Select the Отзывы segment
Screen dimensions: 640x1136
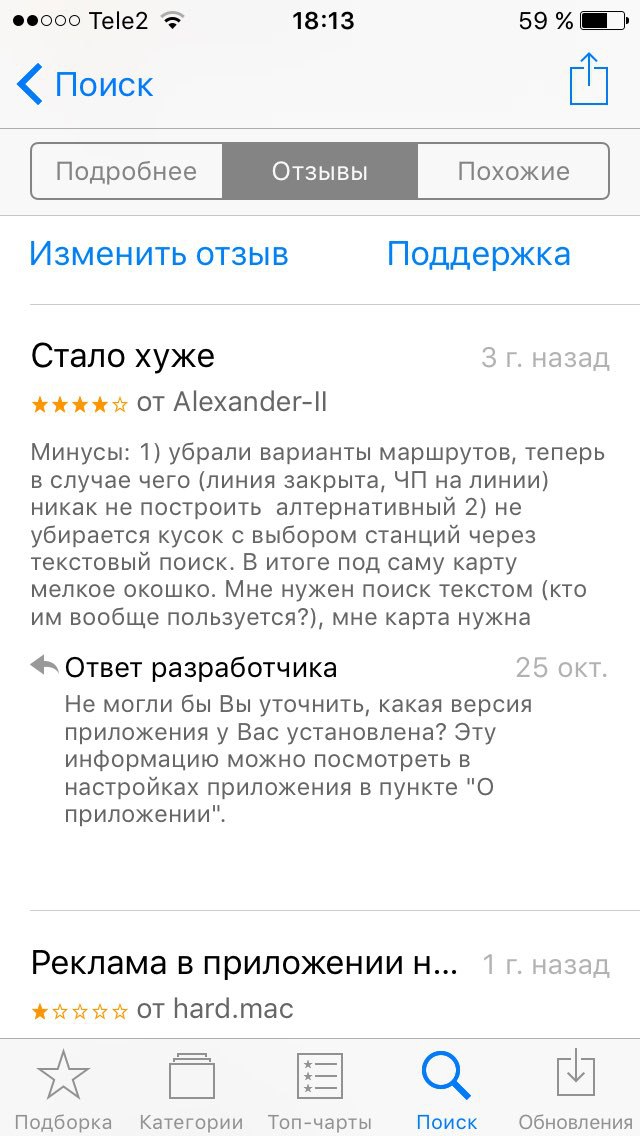320,171
